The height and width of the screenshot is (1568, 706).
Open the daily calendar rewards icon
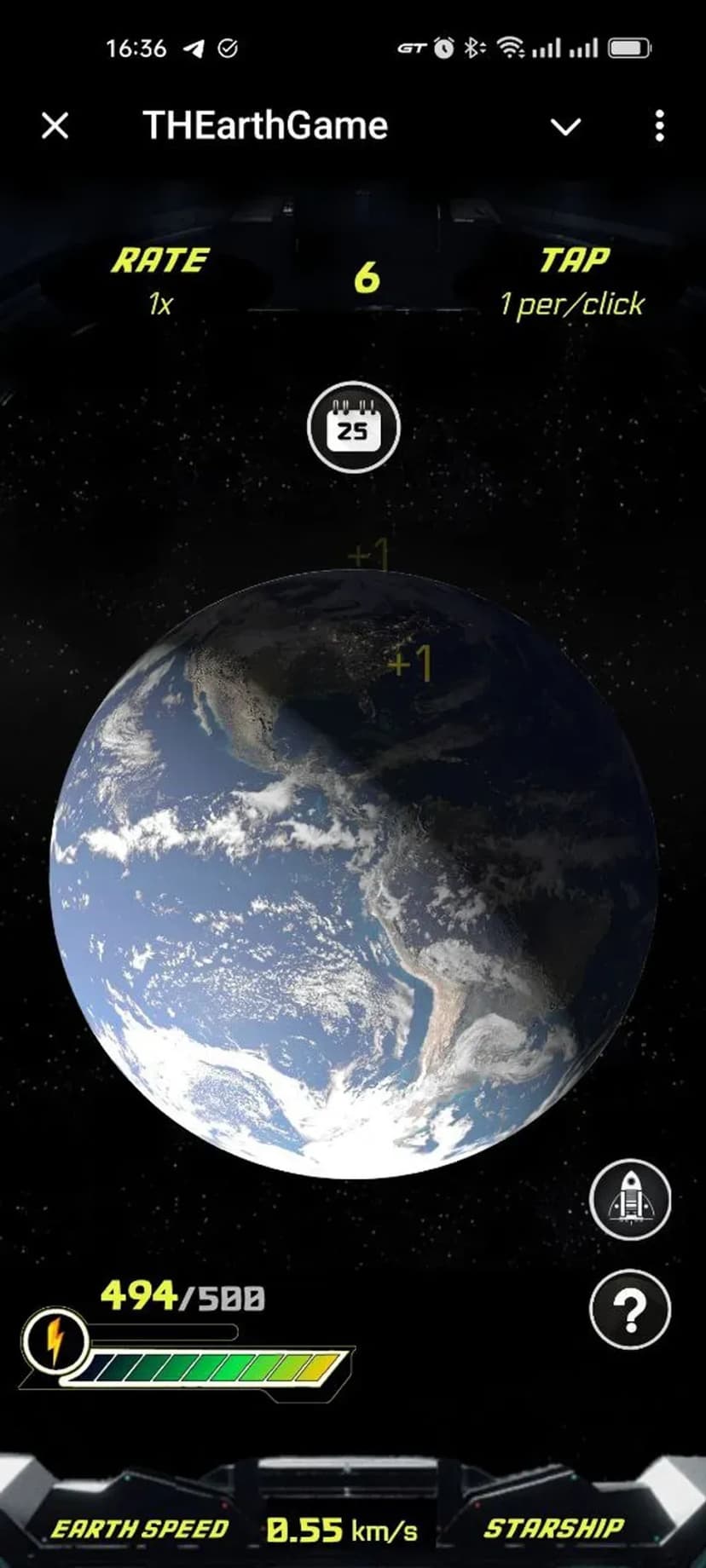click(x=353, y=428)
